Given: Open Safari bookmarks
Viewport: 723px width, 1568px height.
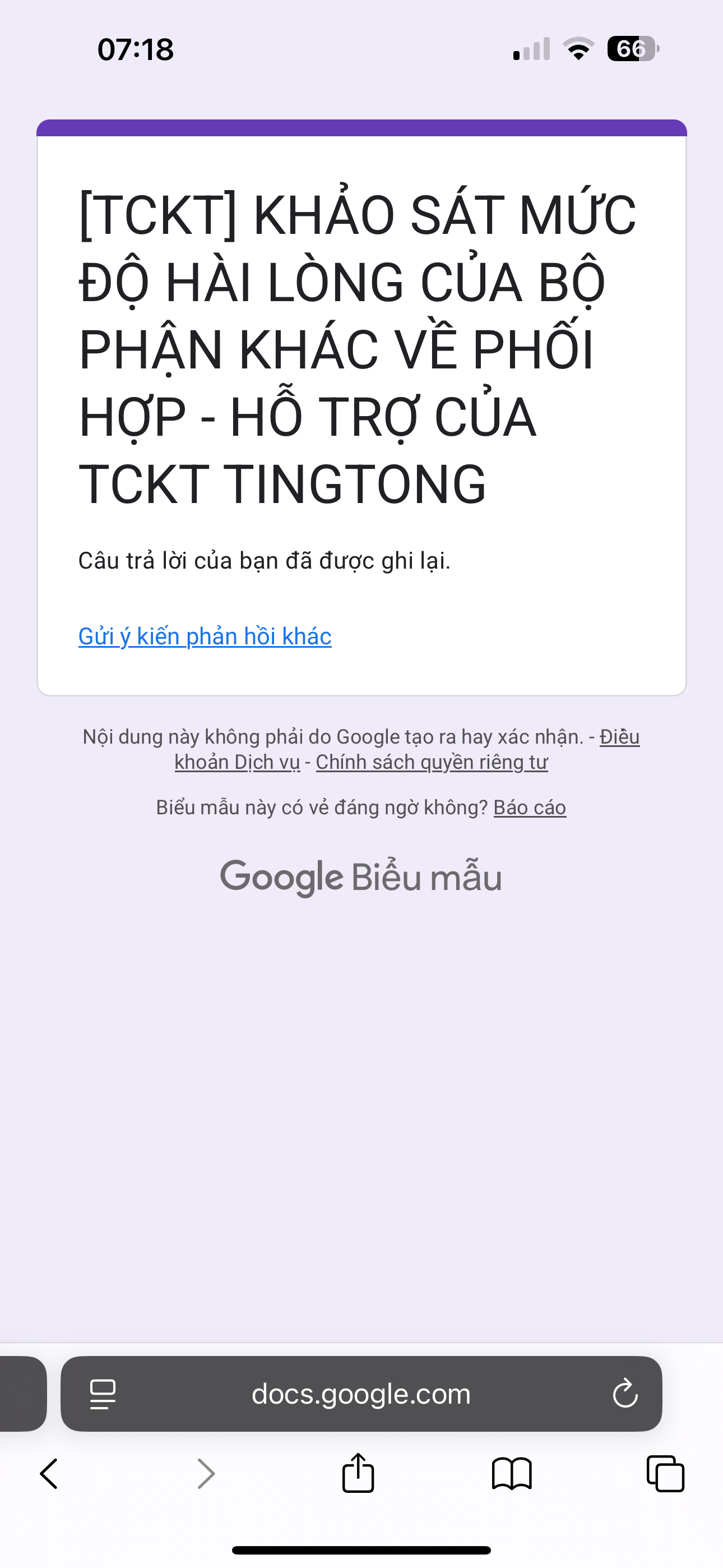Looking at the screenshot, I should point(511,1474).
